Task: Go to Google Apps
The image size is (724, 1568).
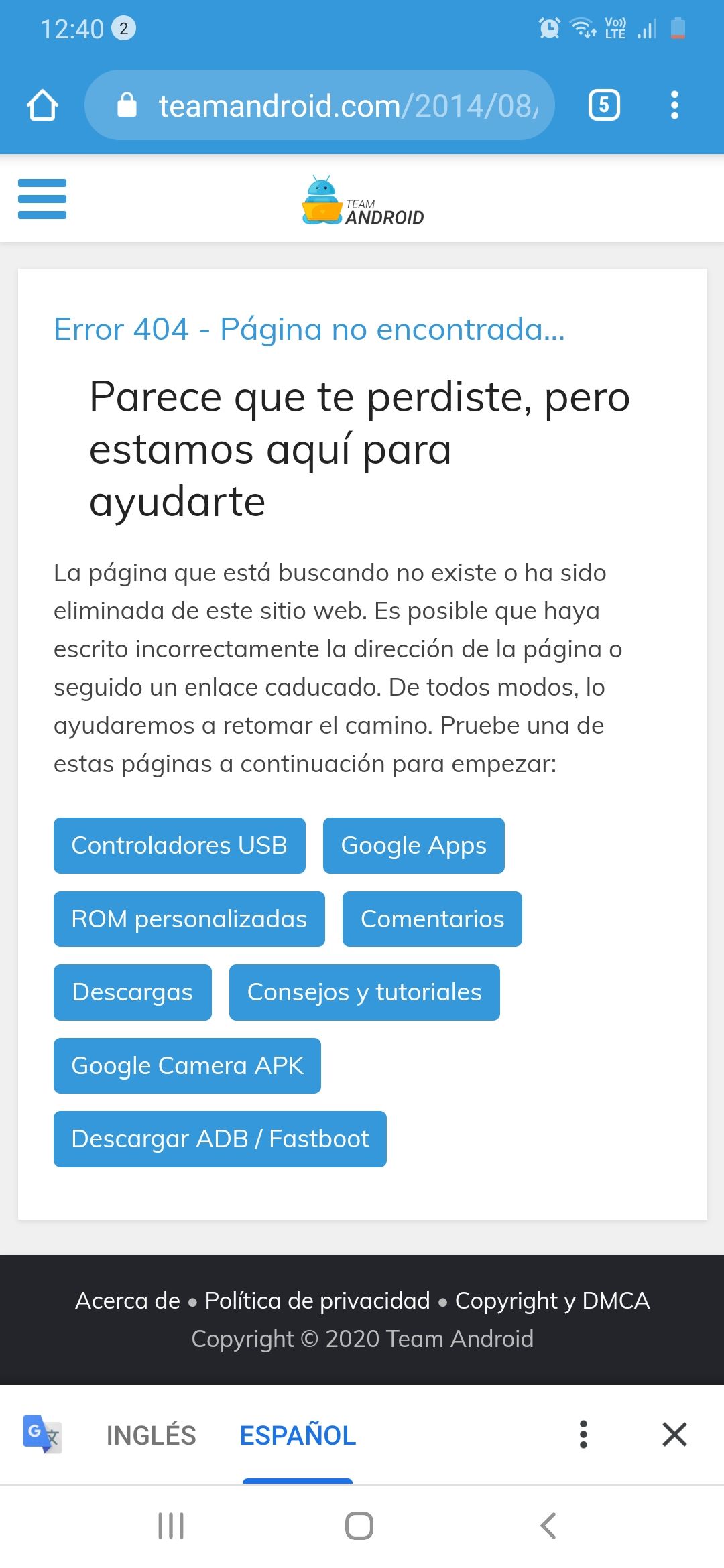Action: coord(414,846)
